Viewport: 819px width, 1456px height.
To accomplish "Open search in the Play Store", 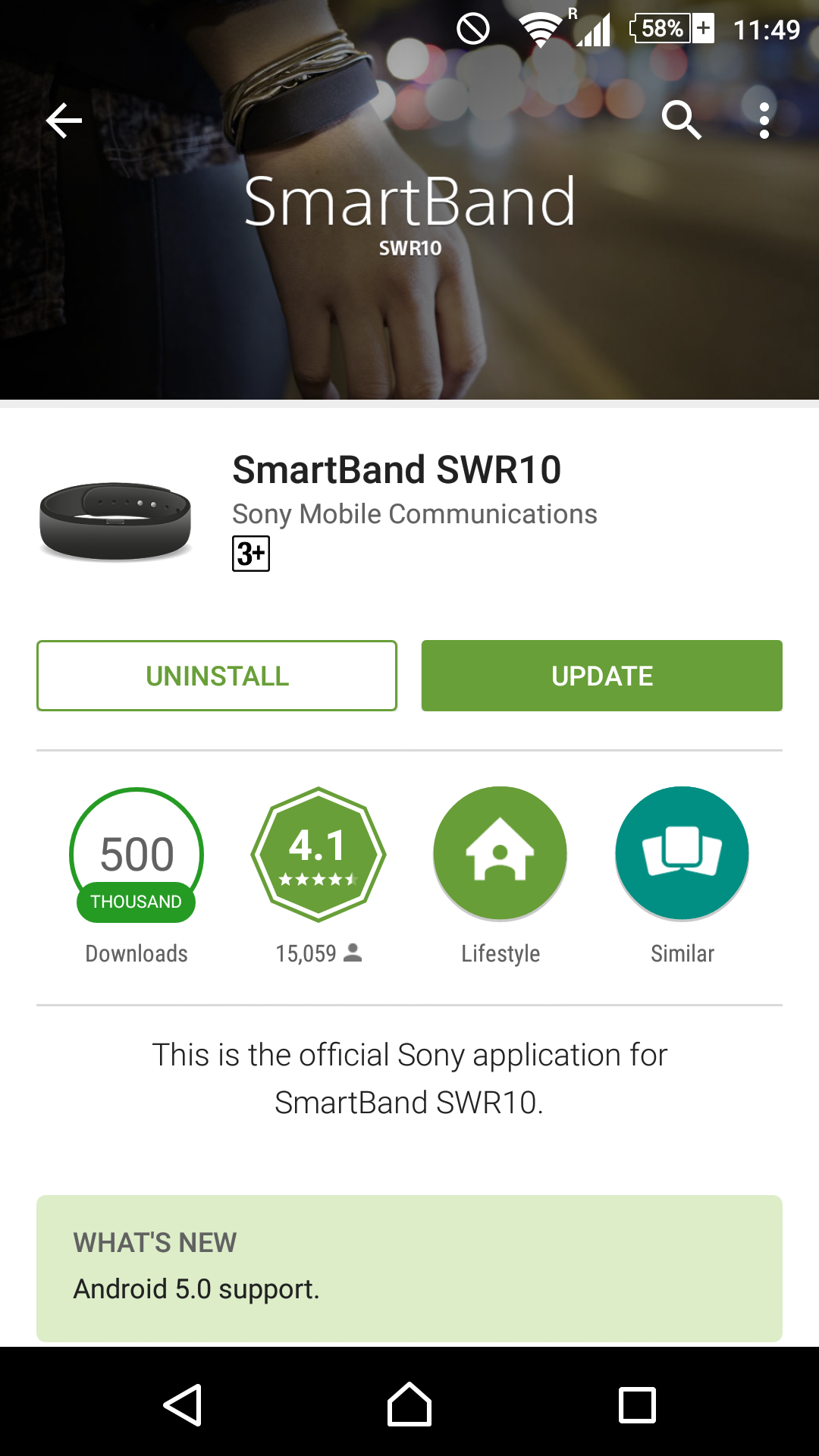I will click(682, 120).
